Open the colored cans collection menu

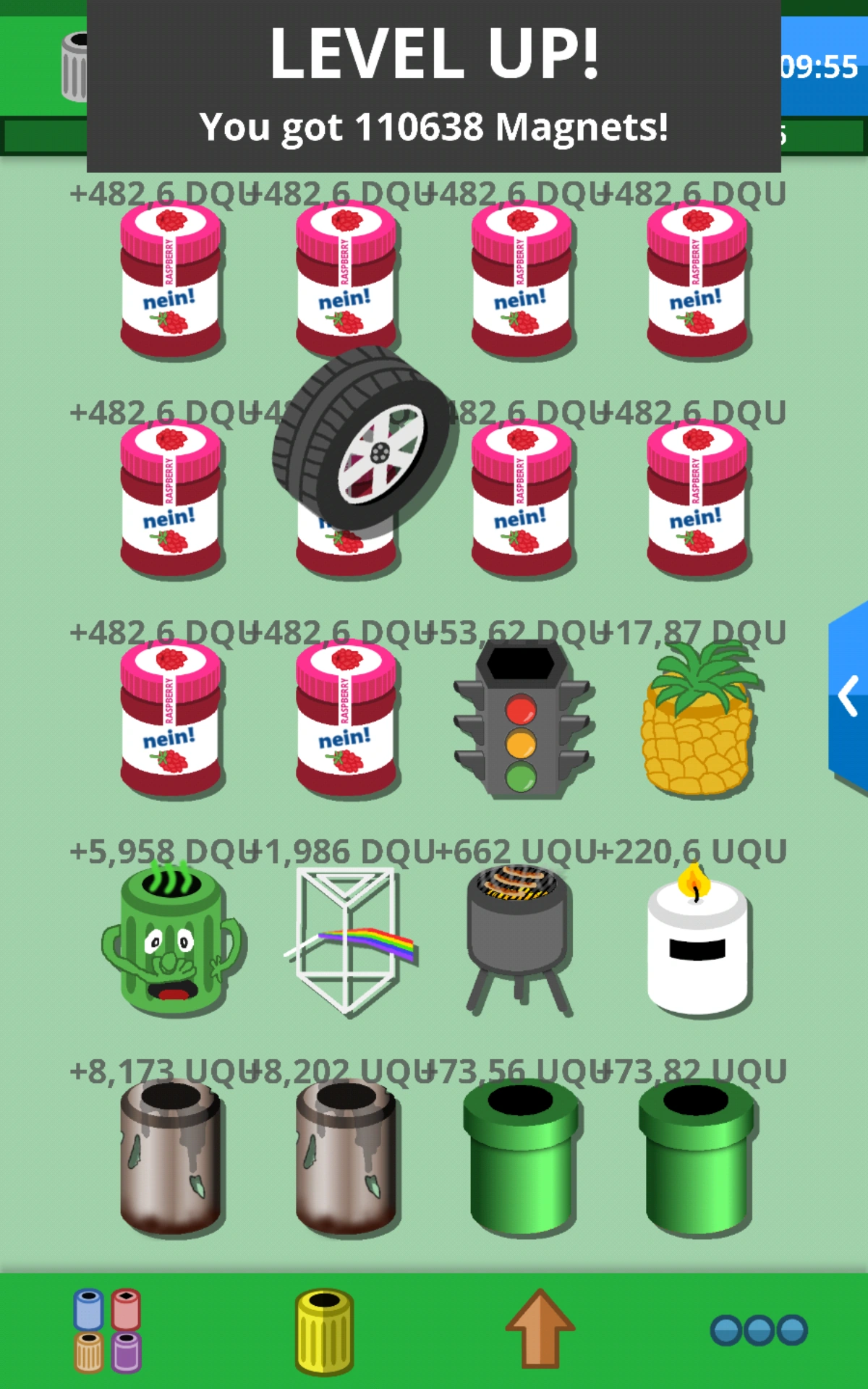point(107,1330)
